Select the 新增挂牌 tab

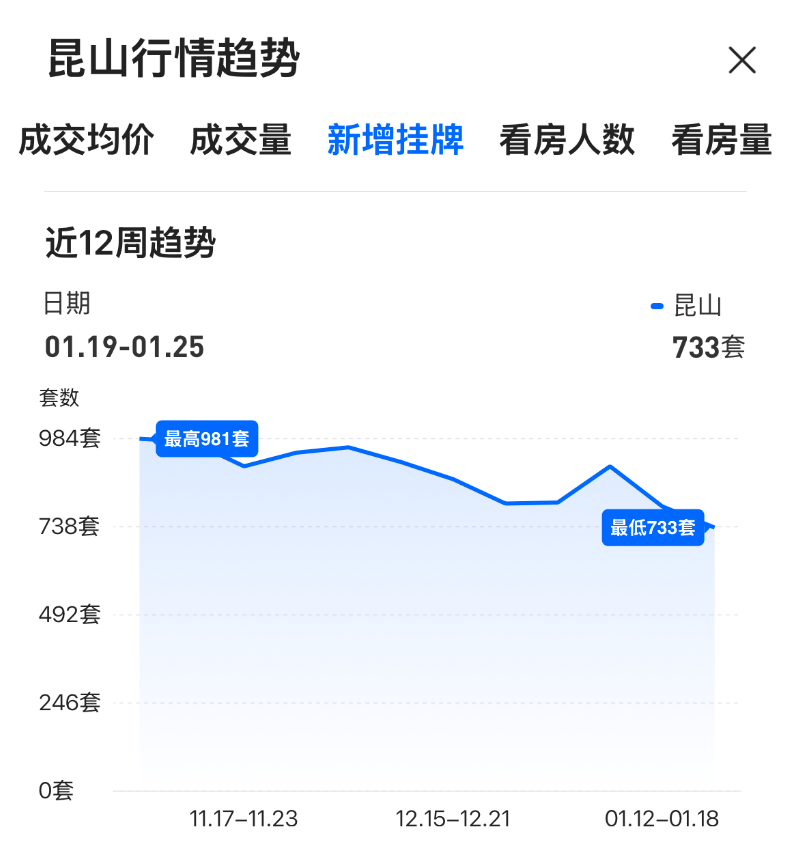click(395, 141)
